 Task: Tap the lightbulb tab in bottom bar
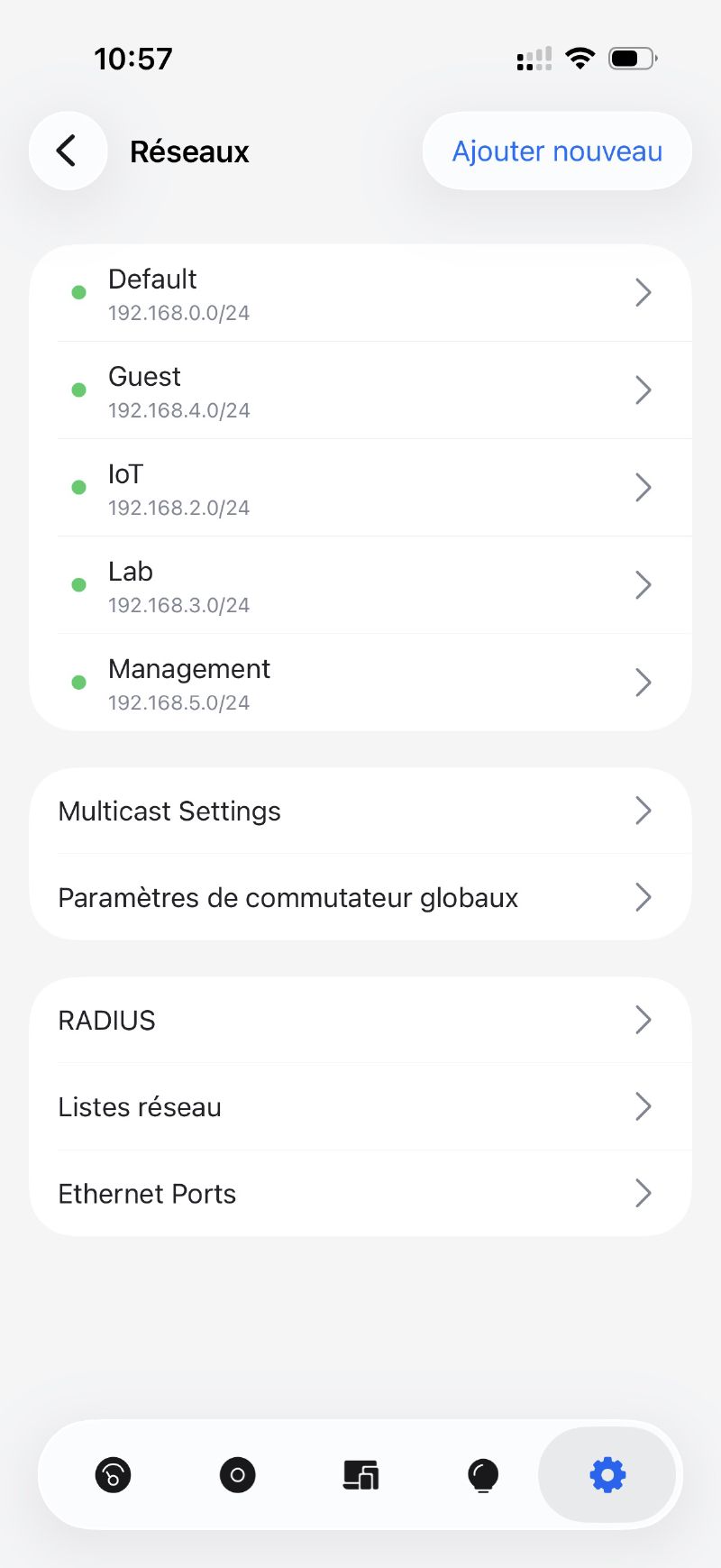coord(483,1475)
